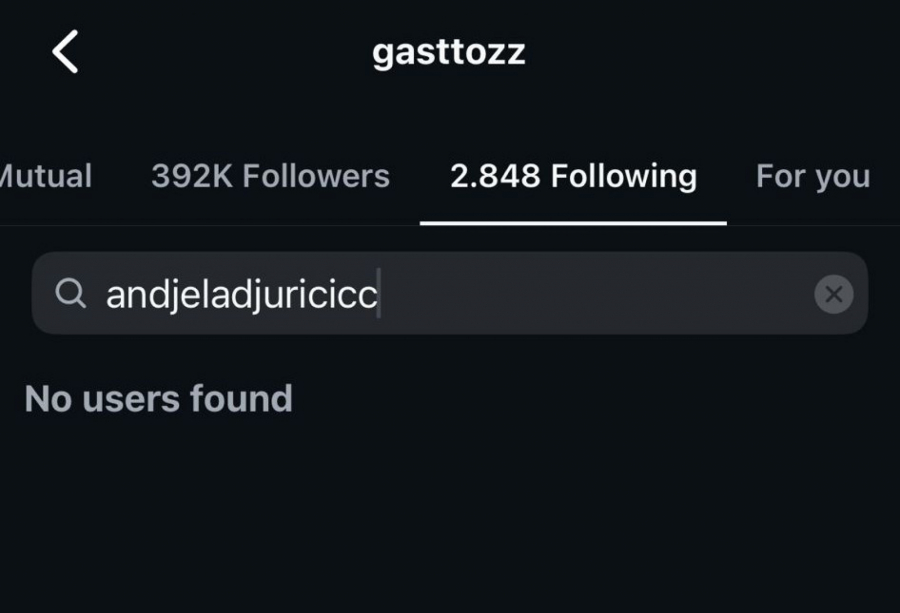Image resolution: width=900 pixels, height=613 pixels.
Task: Select the 2.848 Following tab
Action: (x=573, y=177)
